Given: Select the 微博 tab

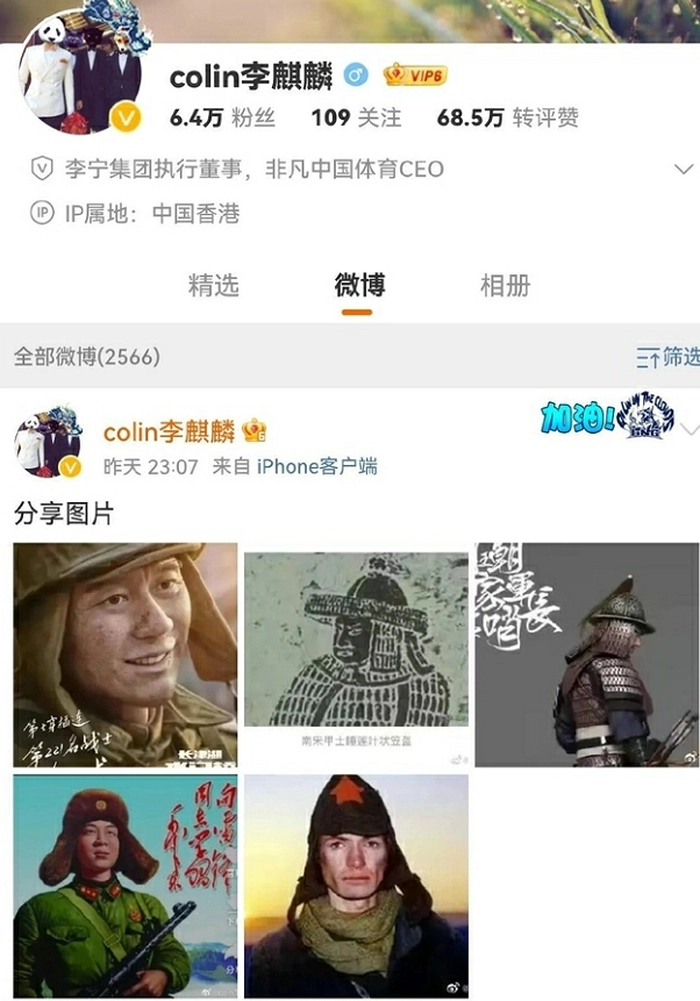Looking at the screenshot, I should [358, 285].
